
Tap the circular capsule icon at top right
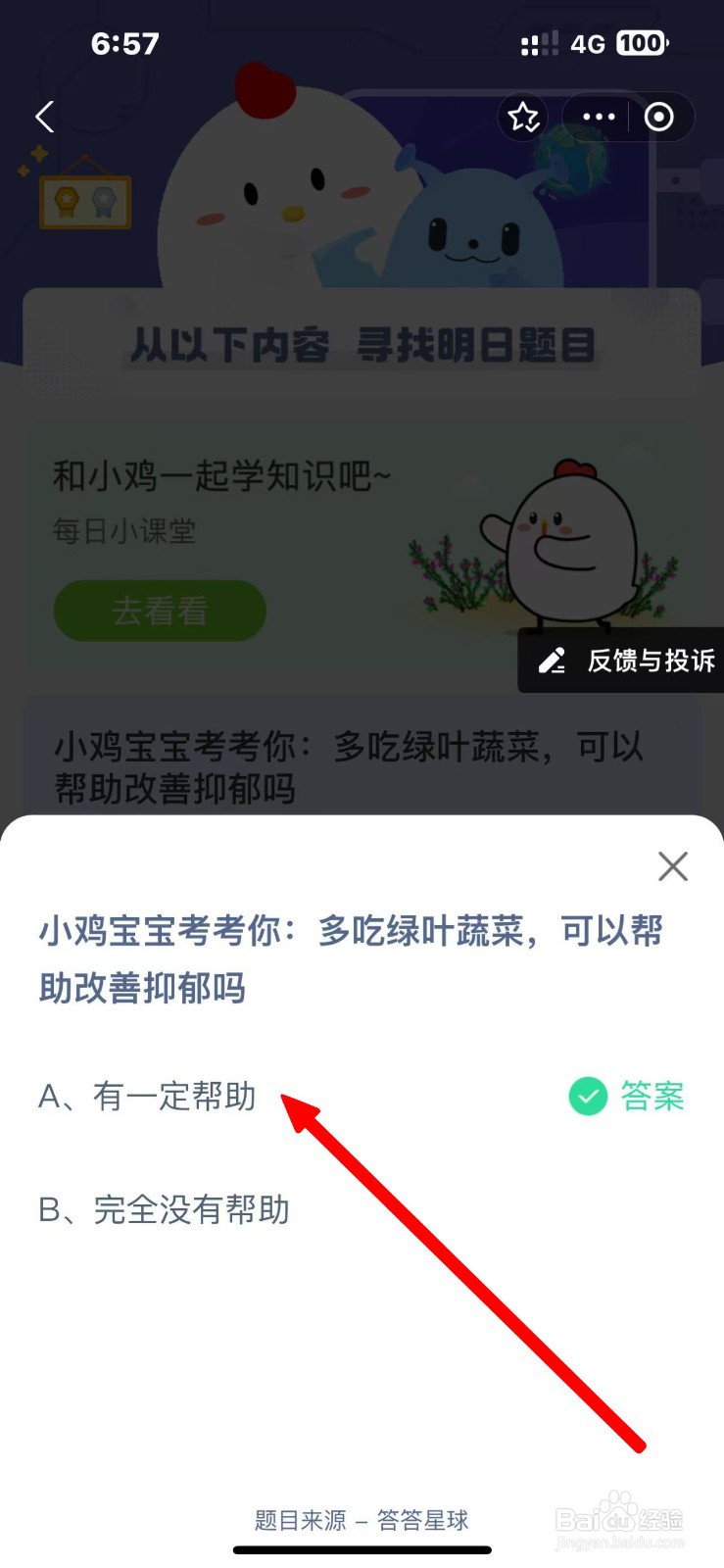tap(657, 117)
